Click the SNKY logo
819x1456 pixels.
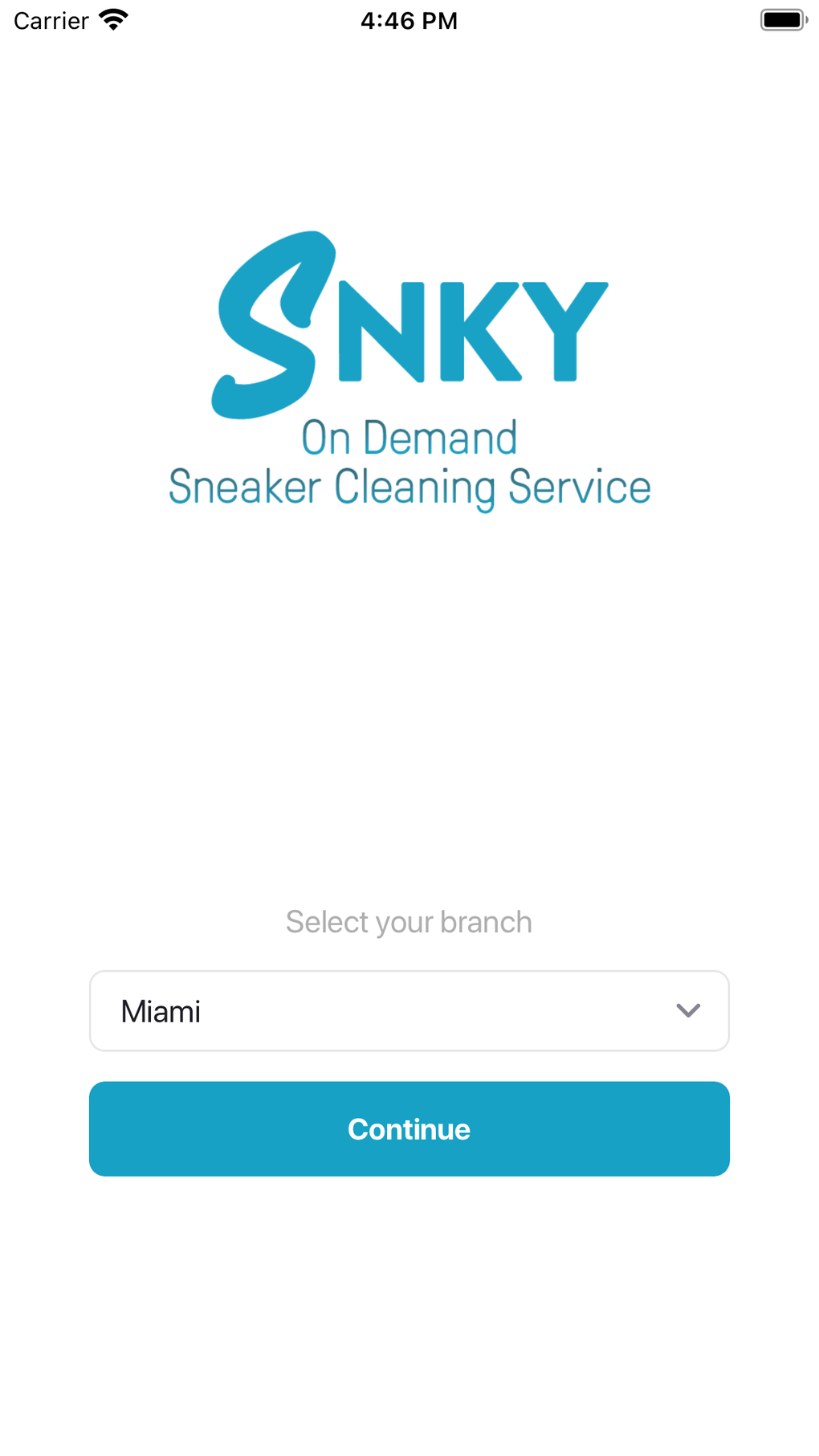point(409,361)
